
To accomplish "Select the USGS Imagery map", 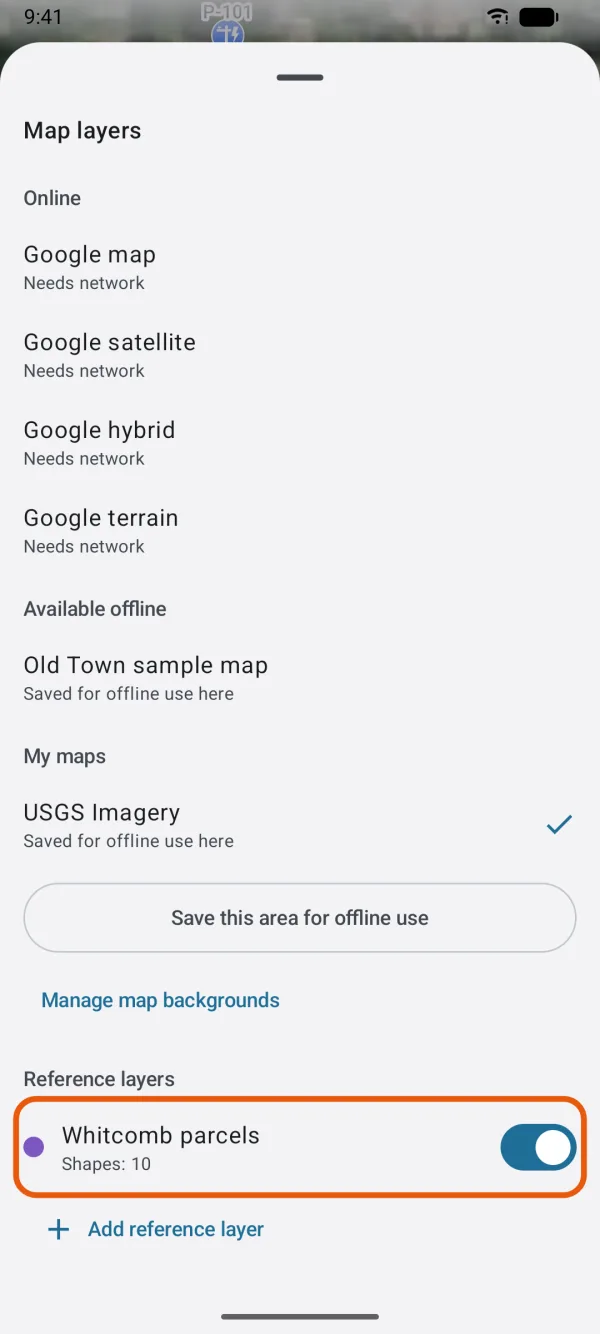I will click(x=300, y=826).
